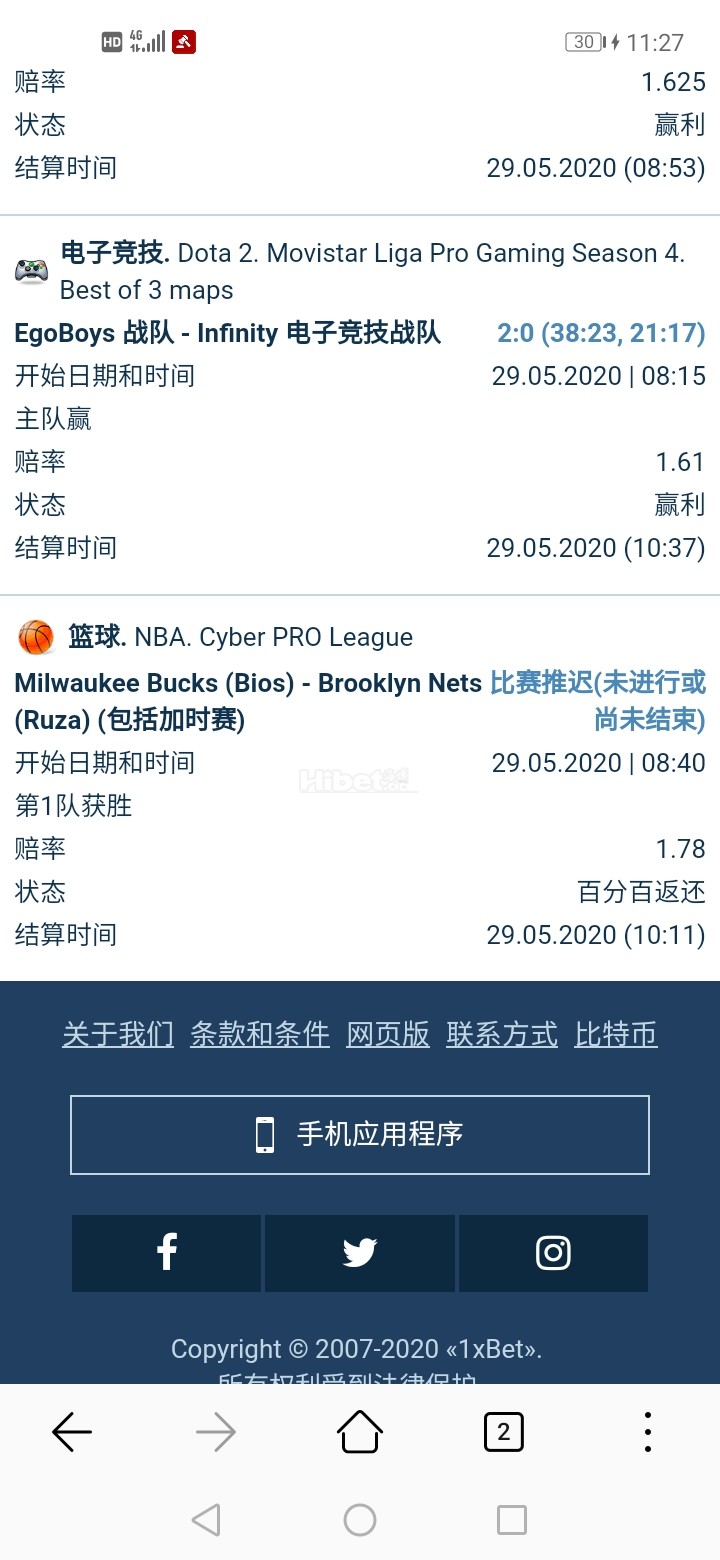
Task: Go to the browser home page
Action: point(360,1433)
